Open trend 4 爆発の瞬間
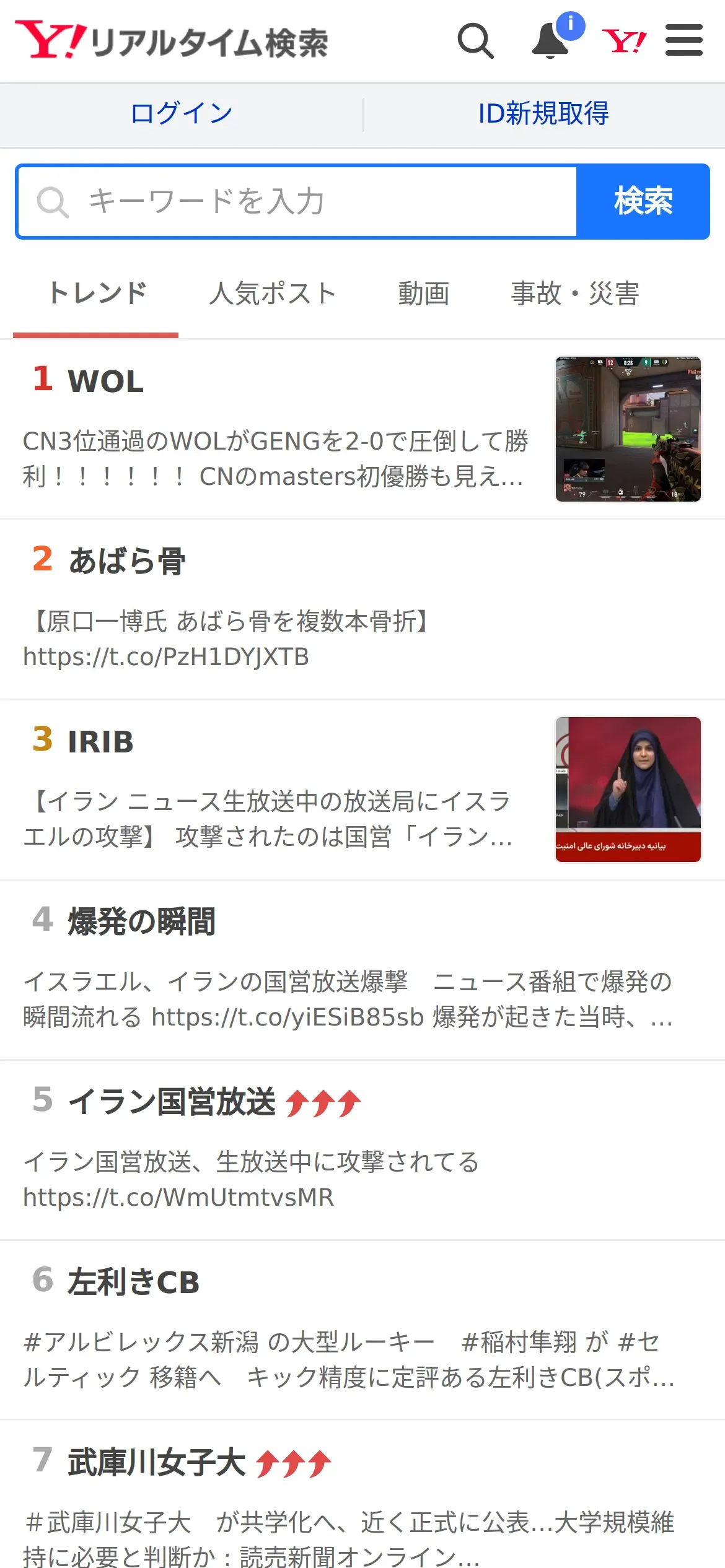This screenshot has width=725, height=1568. 362,970
